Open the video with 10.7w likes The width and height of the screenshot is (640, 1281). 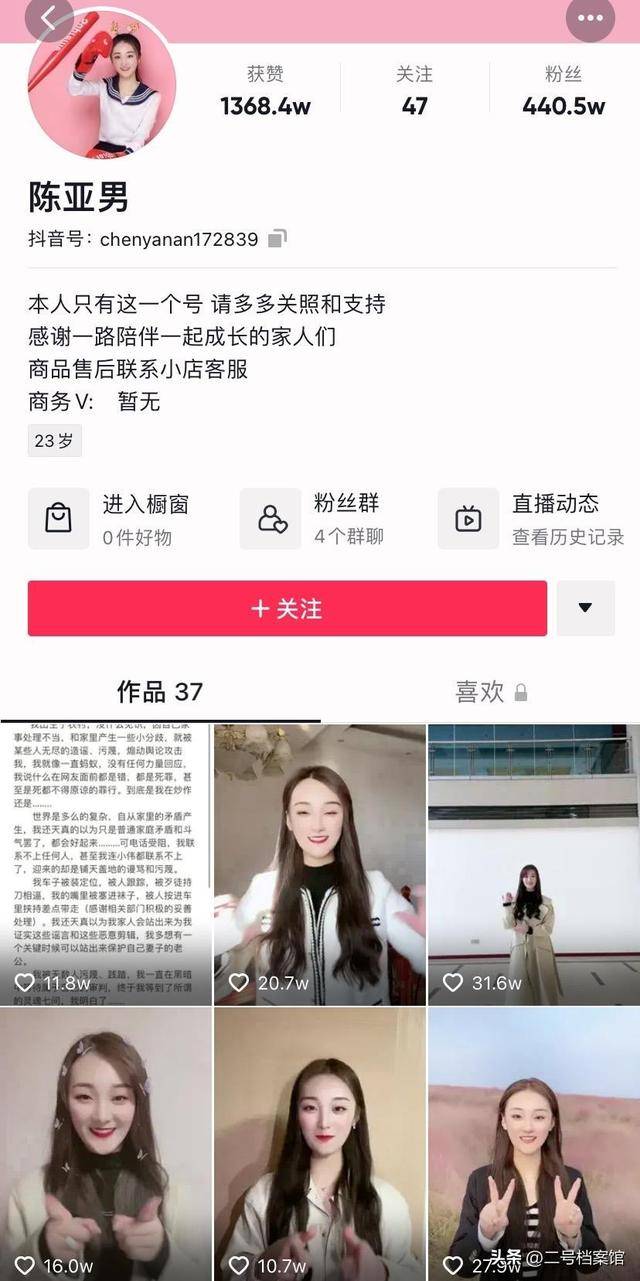click(x=319, y=1140)
